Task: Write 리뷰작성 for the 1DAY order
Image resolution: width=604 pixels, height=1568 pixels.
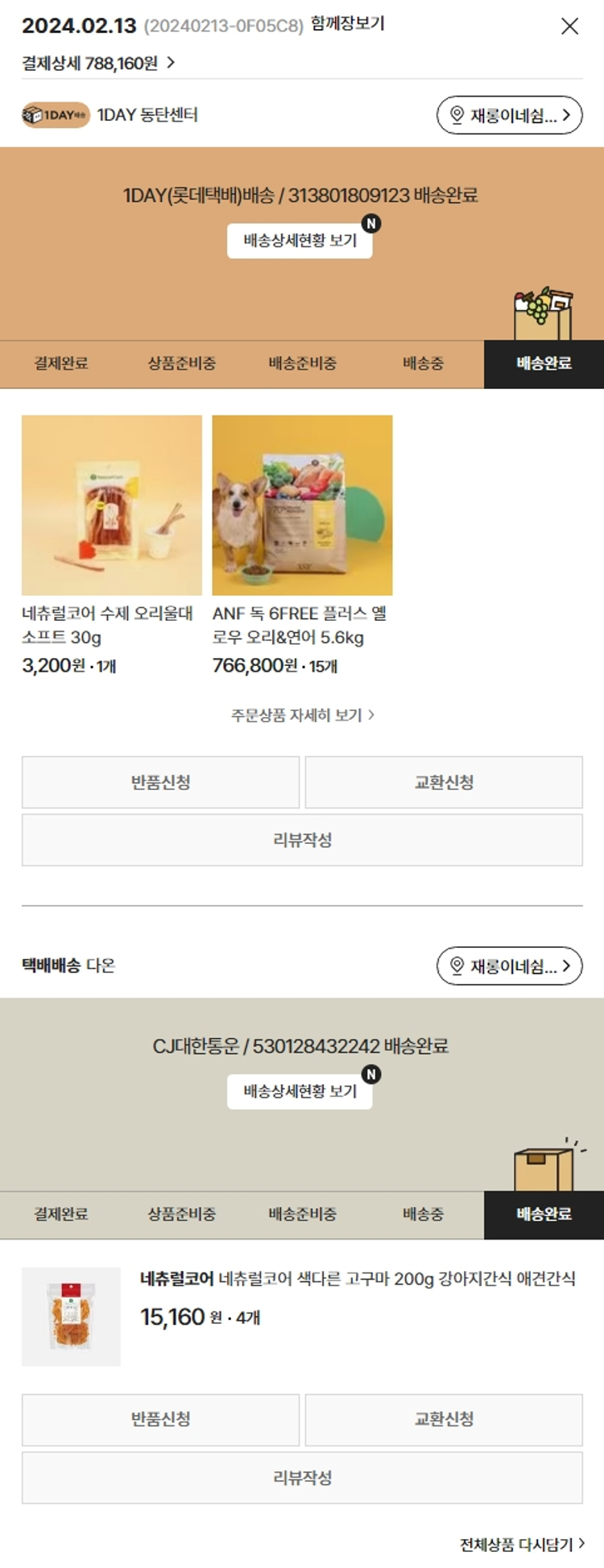Action: [302, 840]
